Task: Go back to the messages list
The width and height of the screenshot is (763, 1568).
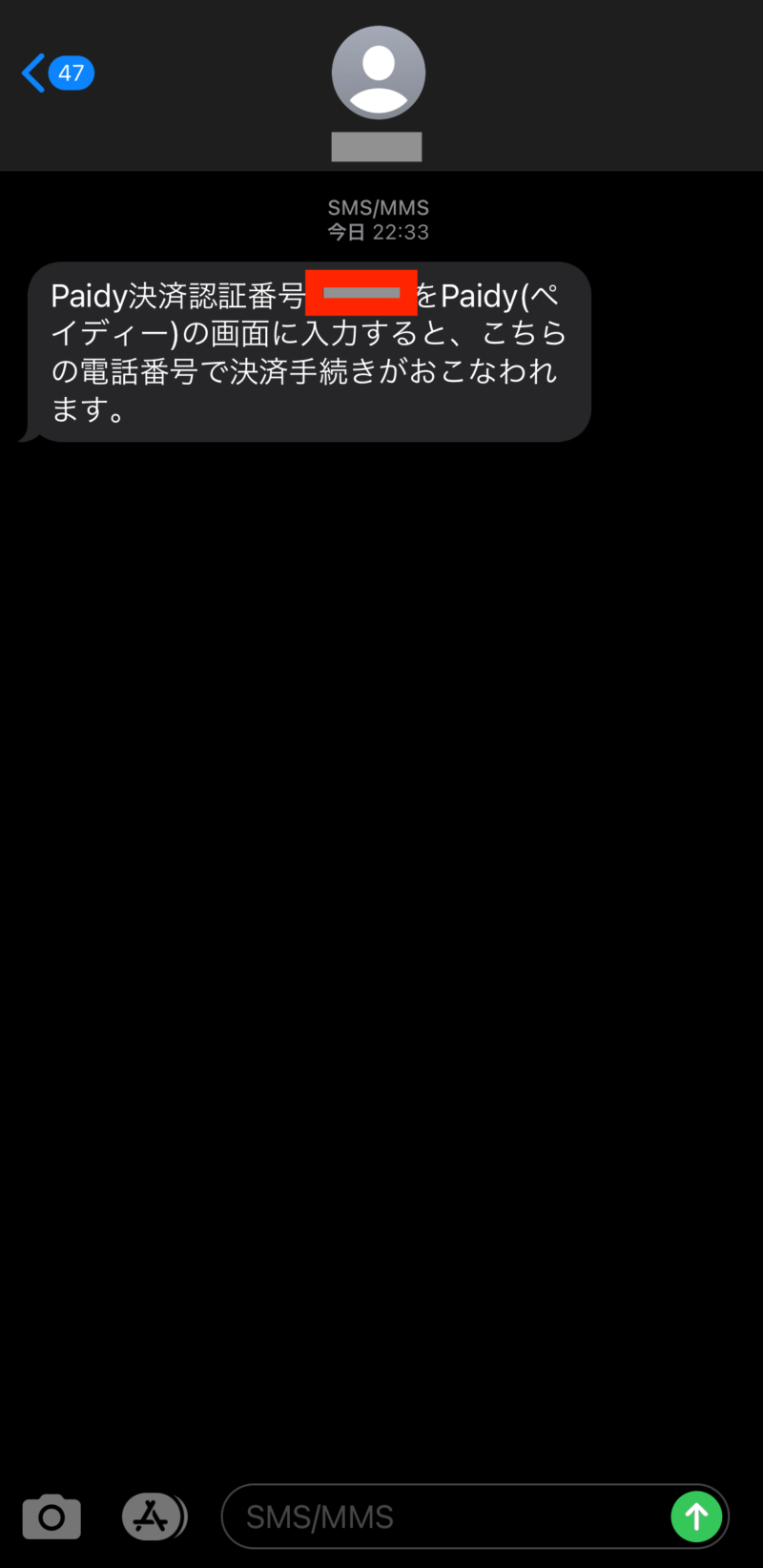Action: pyautogui.click(x=57, y=73)
